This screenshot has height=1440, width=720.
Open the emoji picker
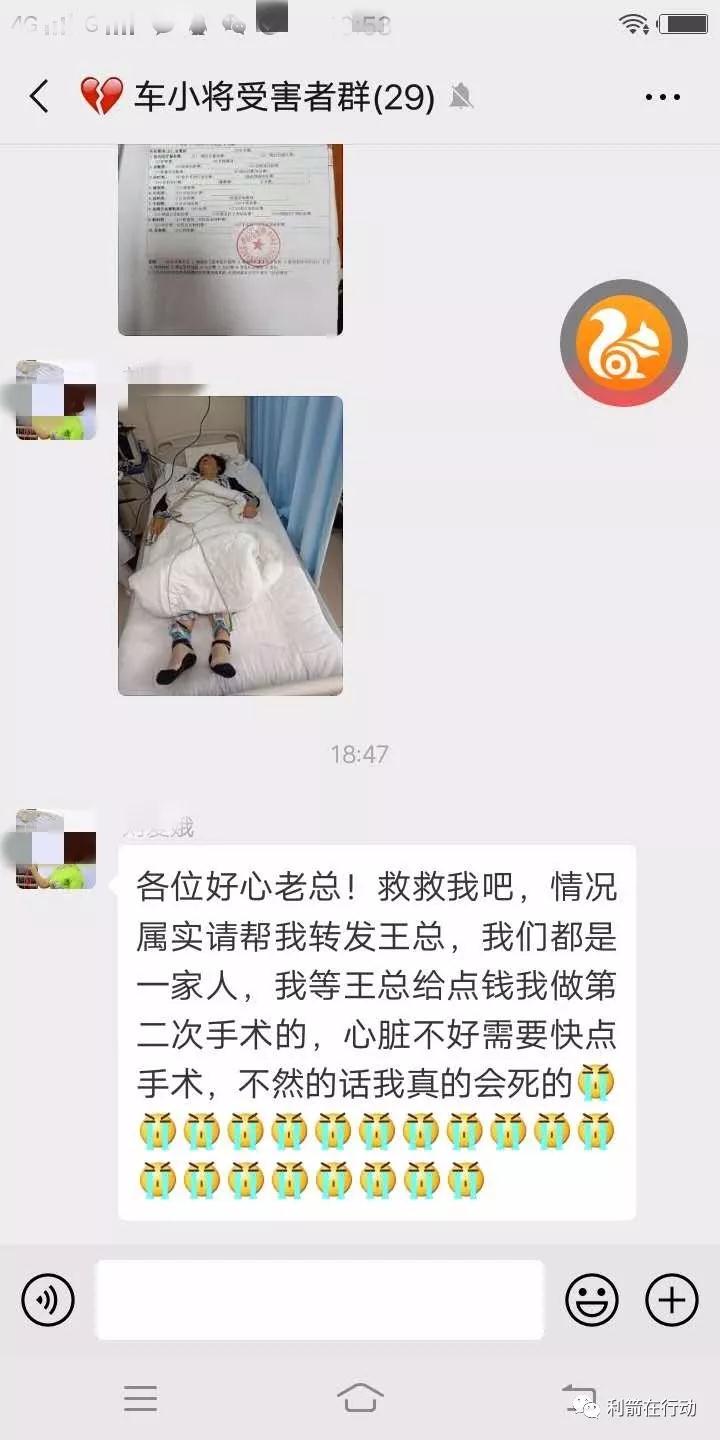(592, 1300)
